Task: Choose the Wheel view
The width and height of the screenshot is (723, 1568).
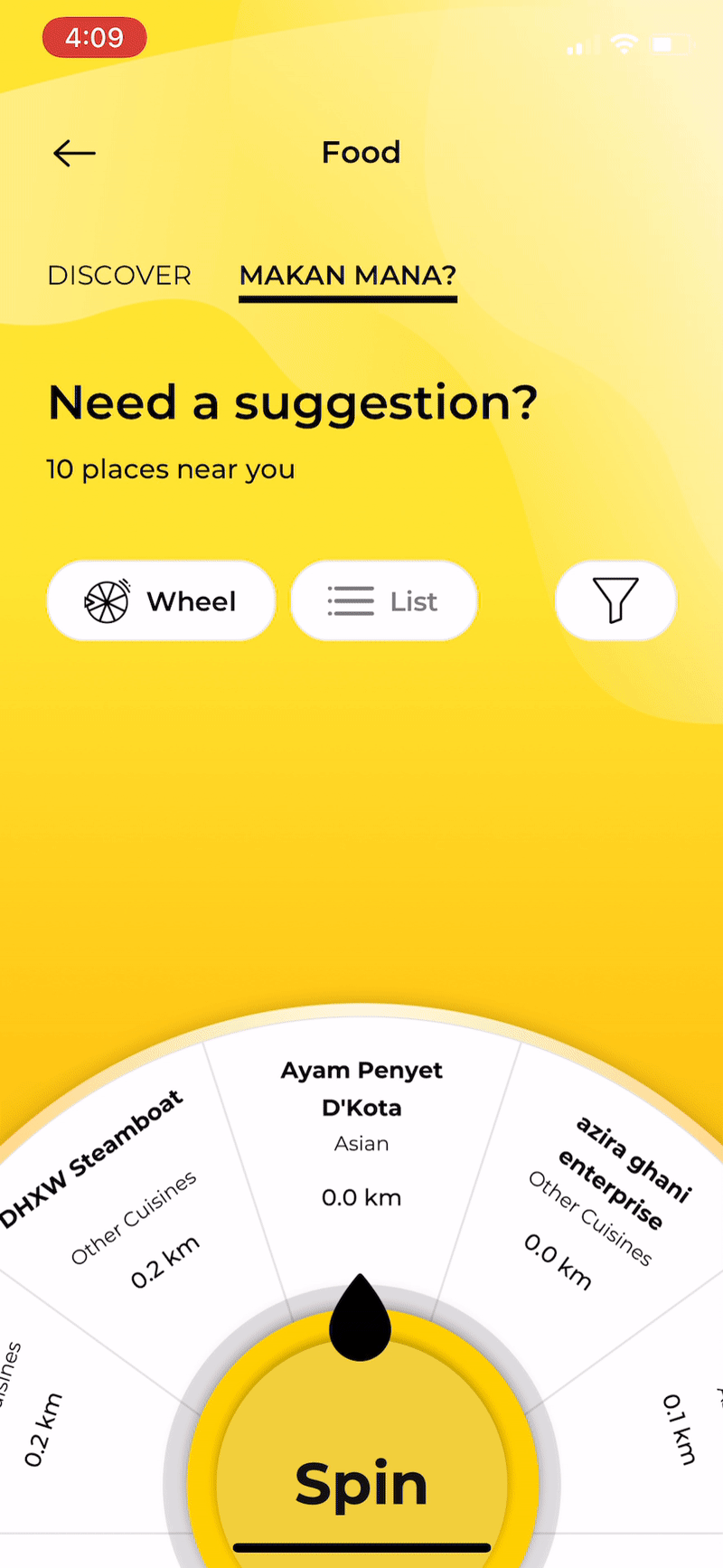Action: (161, 601)
